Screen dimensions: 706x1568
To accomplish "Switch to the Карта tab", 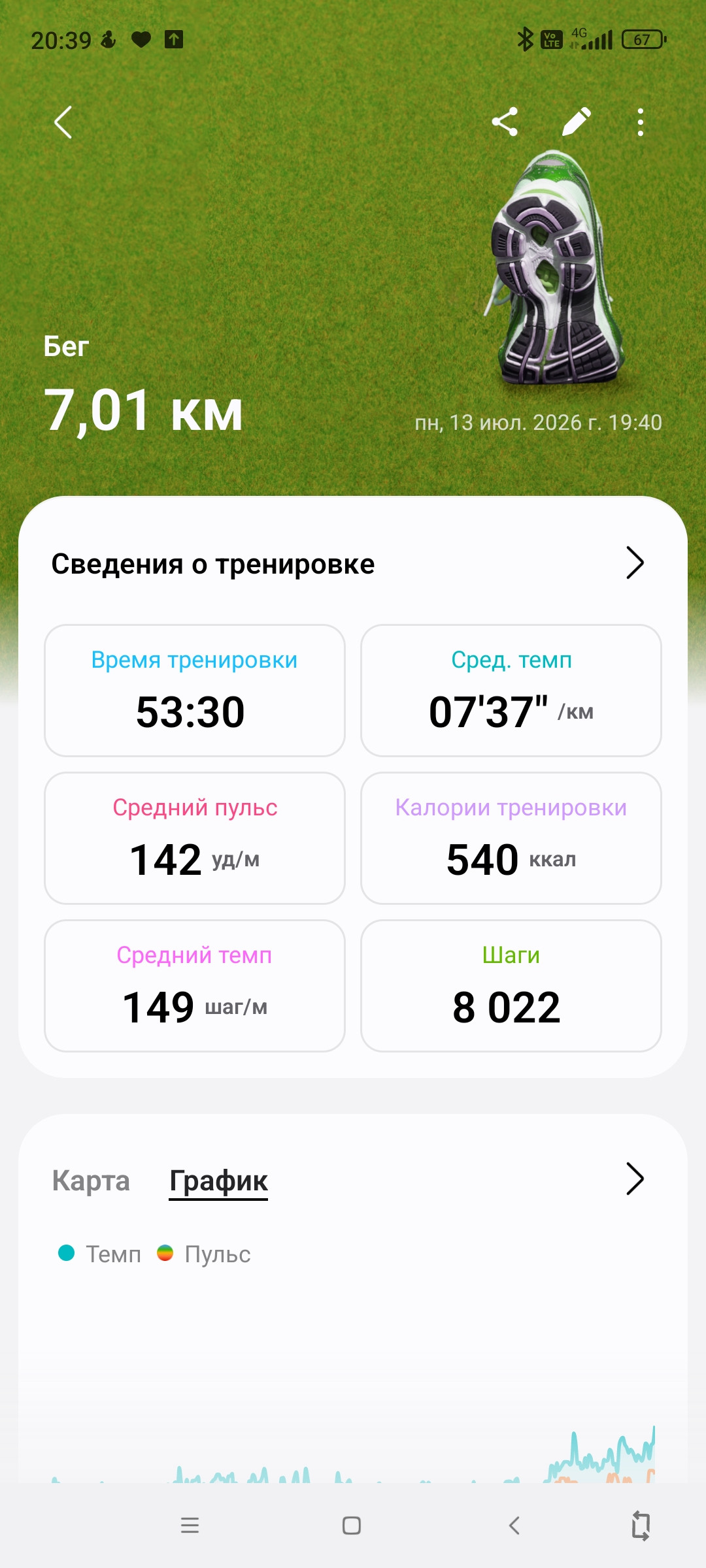I will coord(91,1181).
